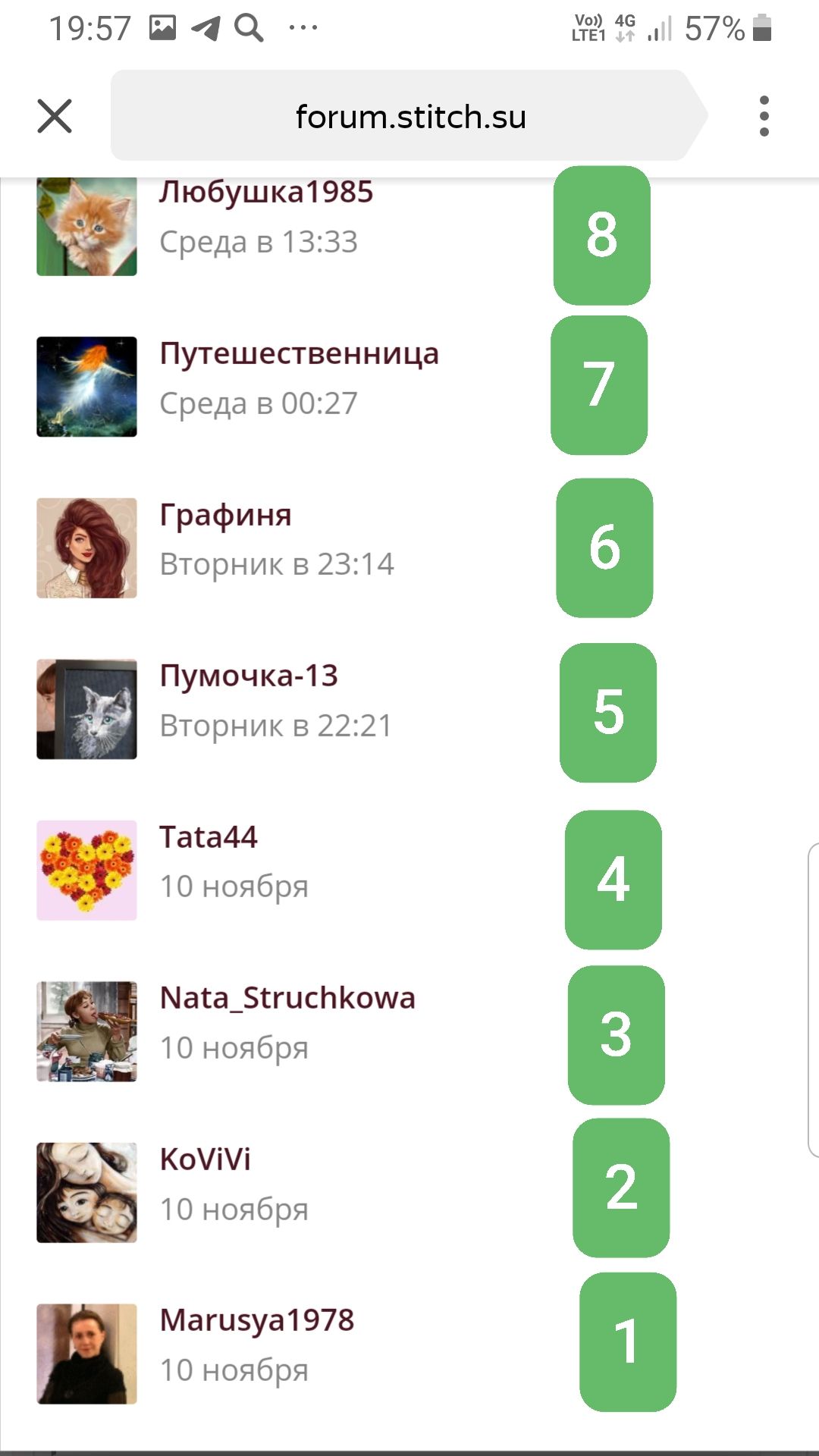819x1456 pixels.
Task: Open Пумочка-13's profile
Action: click(249, 676)
